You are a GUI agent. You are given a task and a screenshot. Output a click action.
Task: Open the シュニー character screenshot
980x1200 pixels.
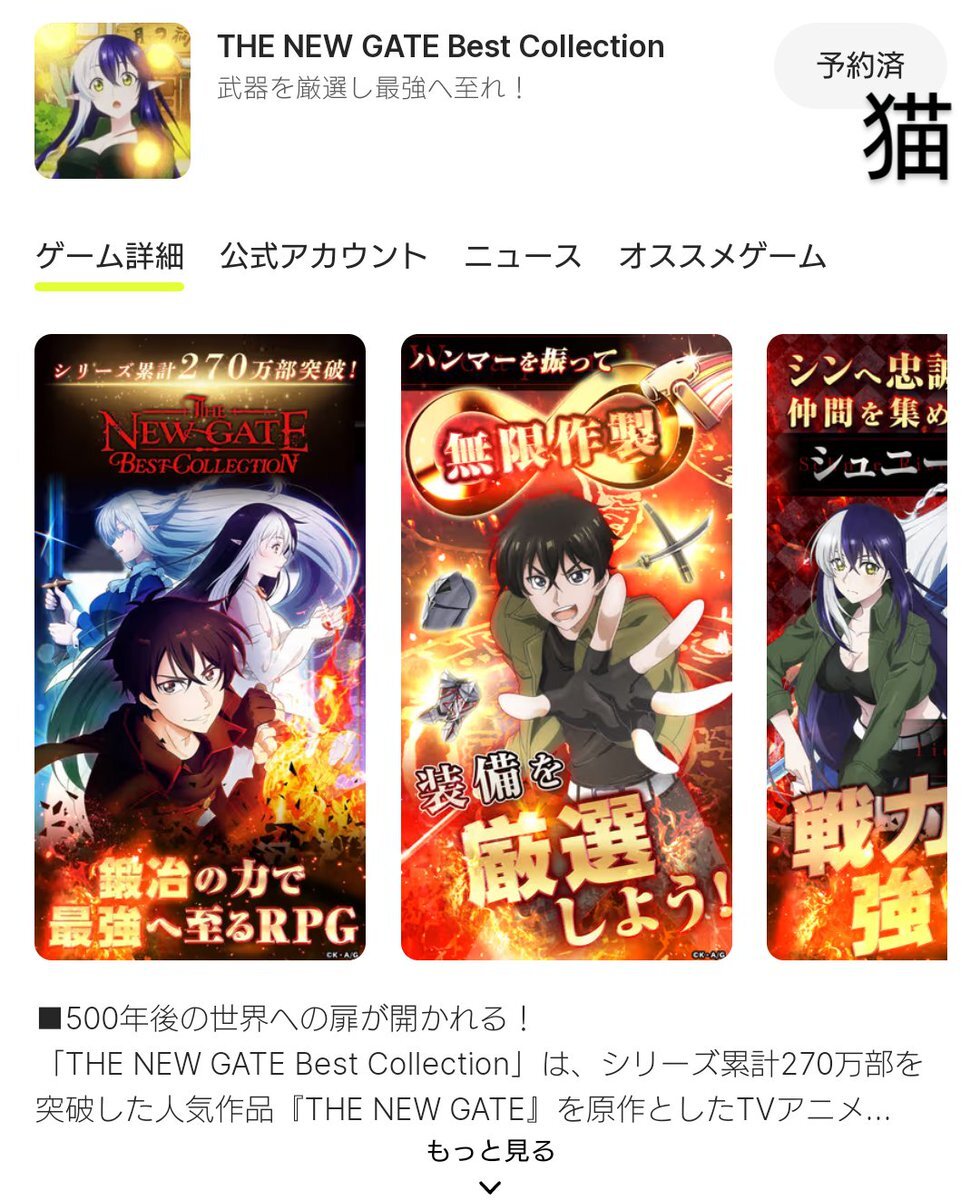(857, 647)
